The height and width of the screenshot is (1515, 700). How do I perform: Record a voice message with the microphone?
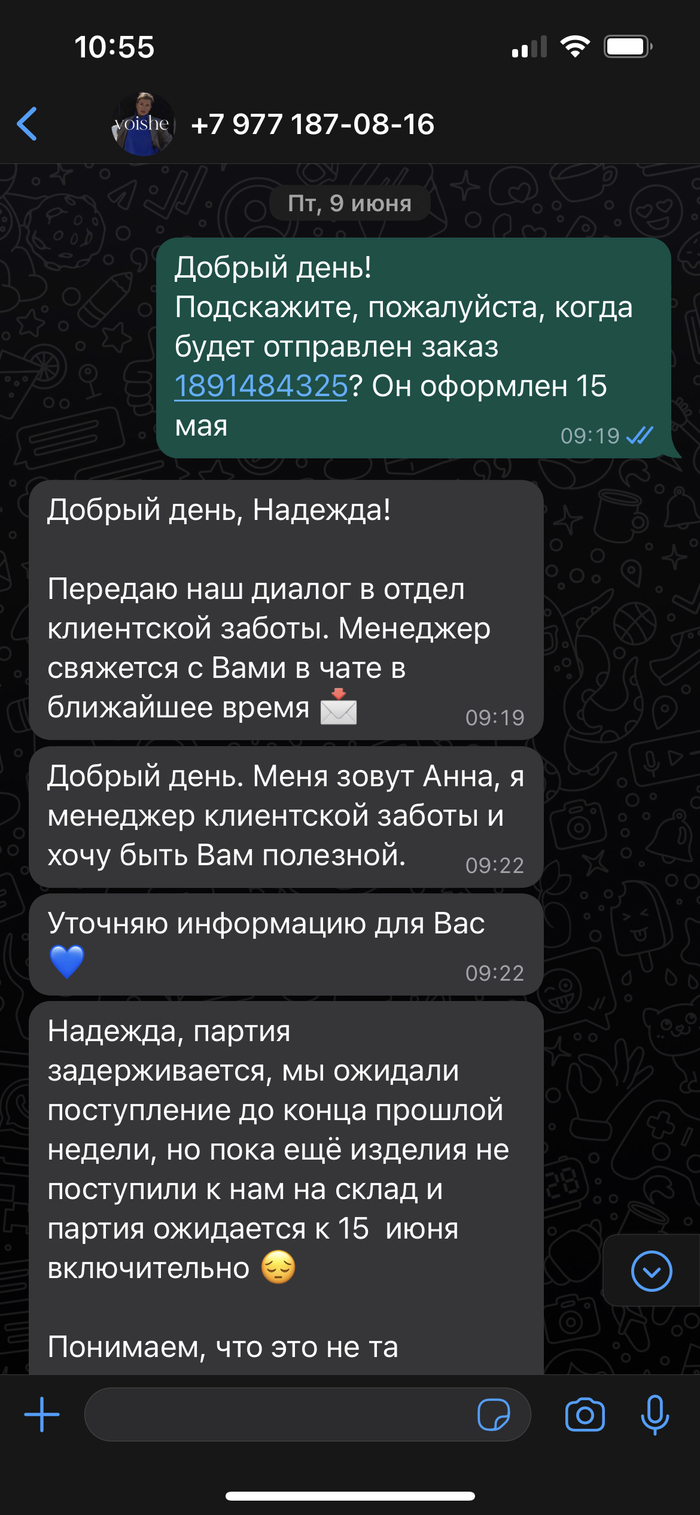click(654, 1415)
